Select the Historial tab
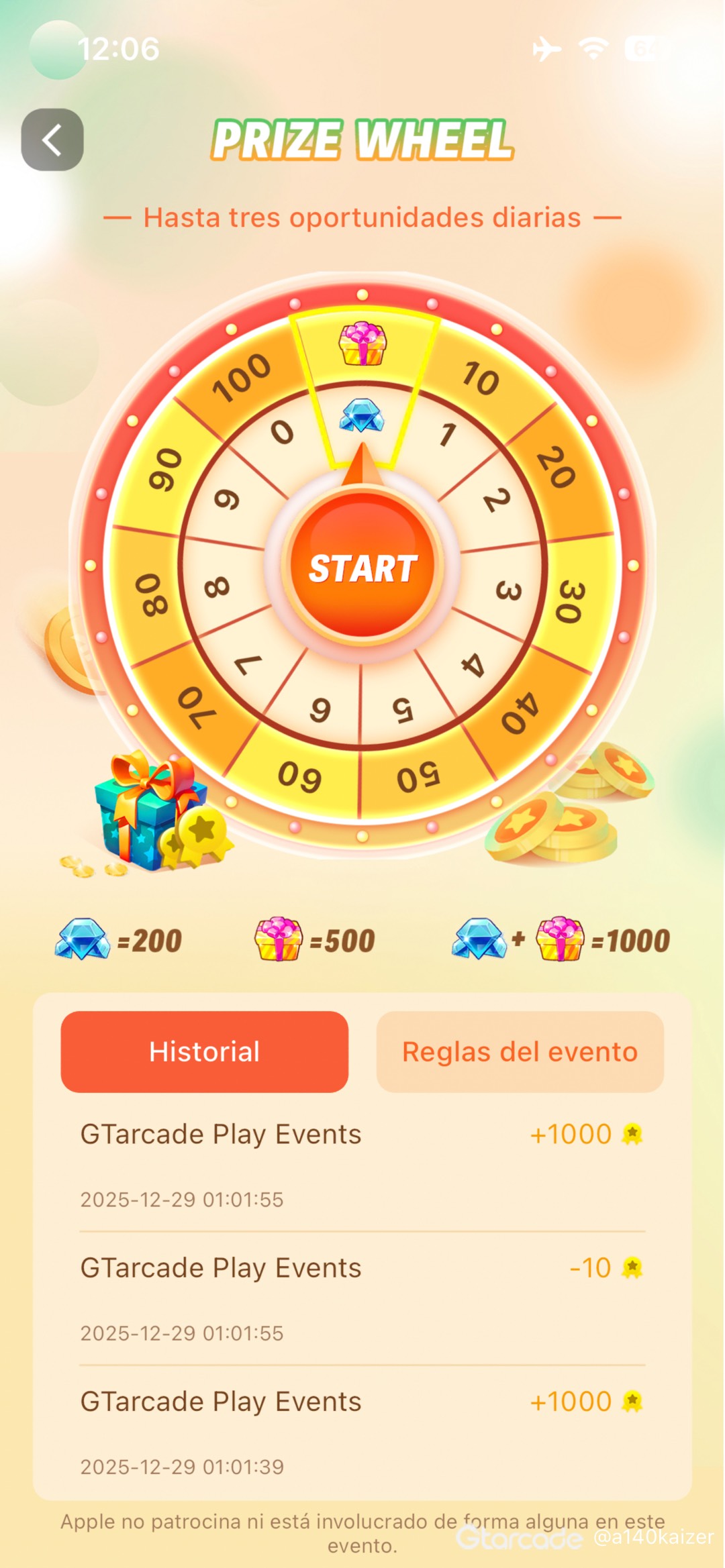725x1568 pixels. point(204,1051)
